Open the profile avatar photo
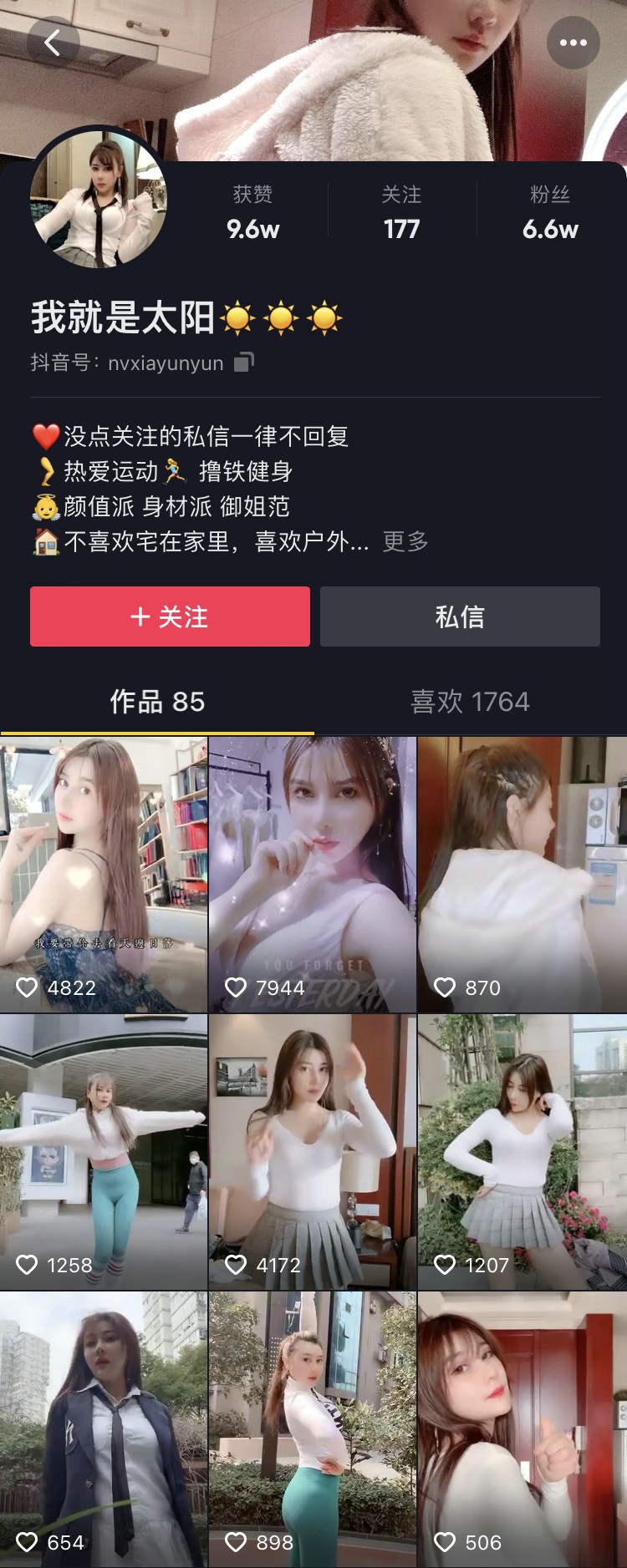The width and height of the screenshot is (627, 1568). coord(99,198)
